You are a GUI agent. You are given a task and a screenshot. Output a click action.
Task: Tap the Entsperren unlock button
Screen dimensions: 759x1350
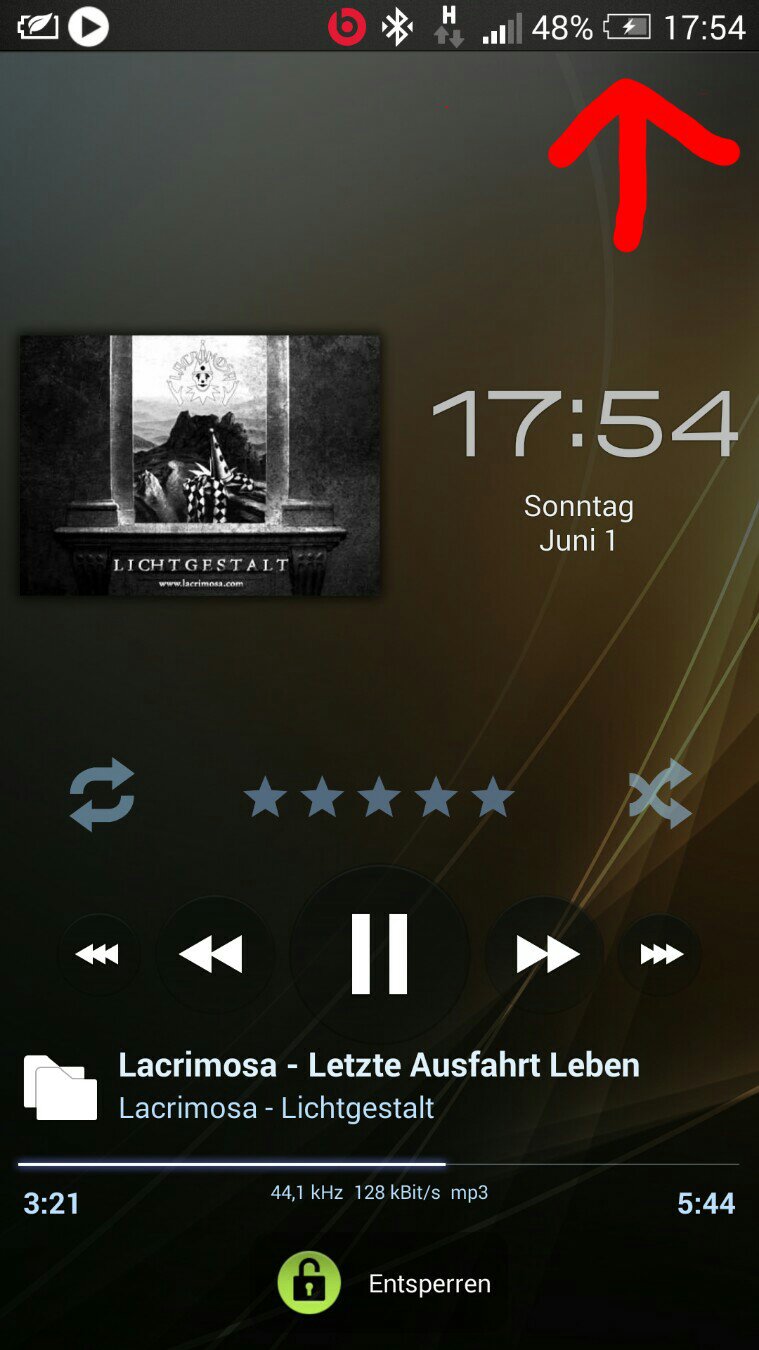[x=384, y=1283]
